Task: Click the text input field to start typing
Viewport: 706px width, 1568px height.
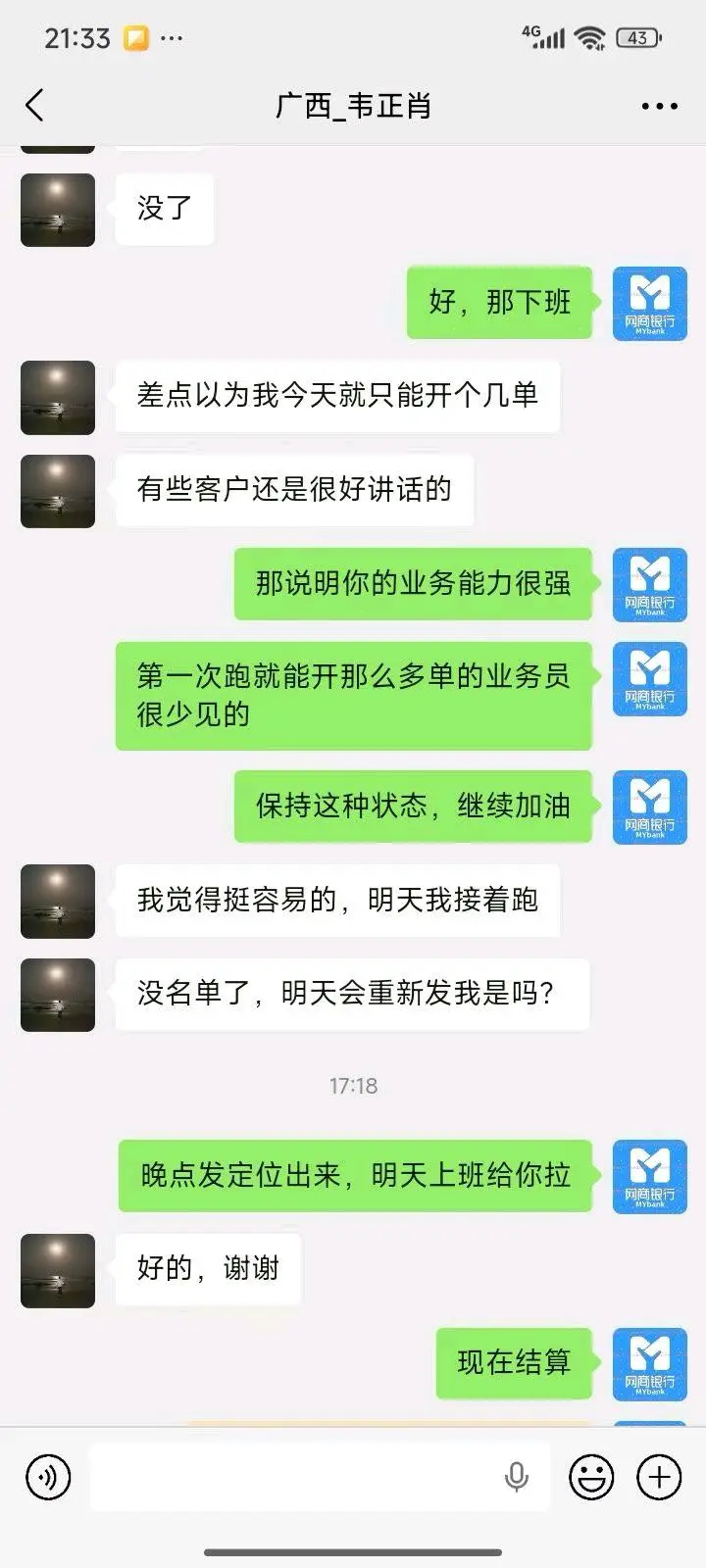Action: 294,1475
